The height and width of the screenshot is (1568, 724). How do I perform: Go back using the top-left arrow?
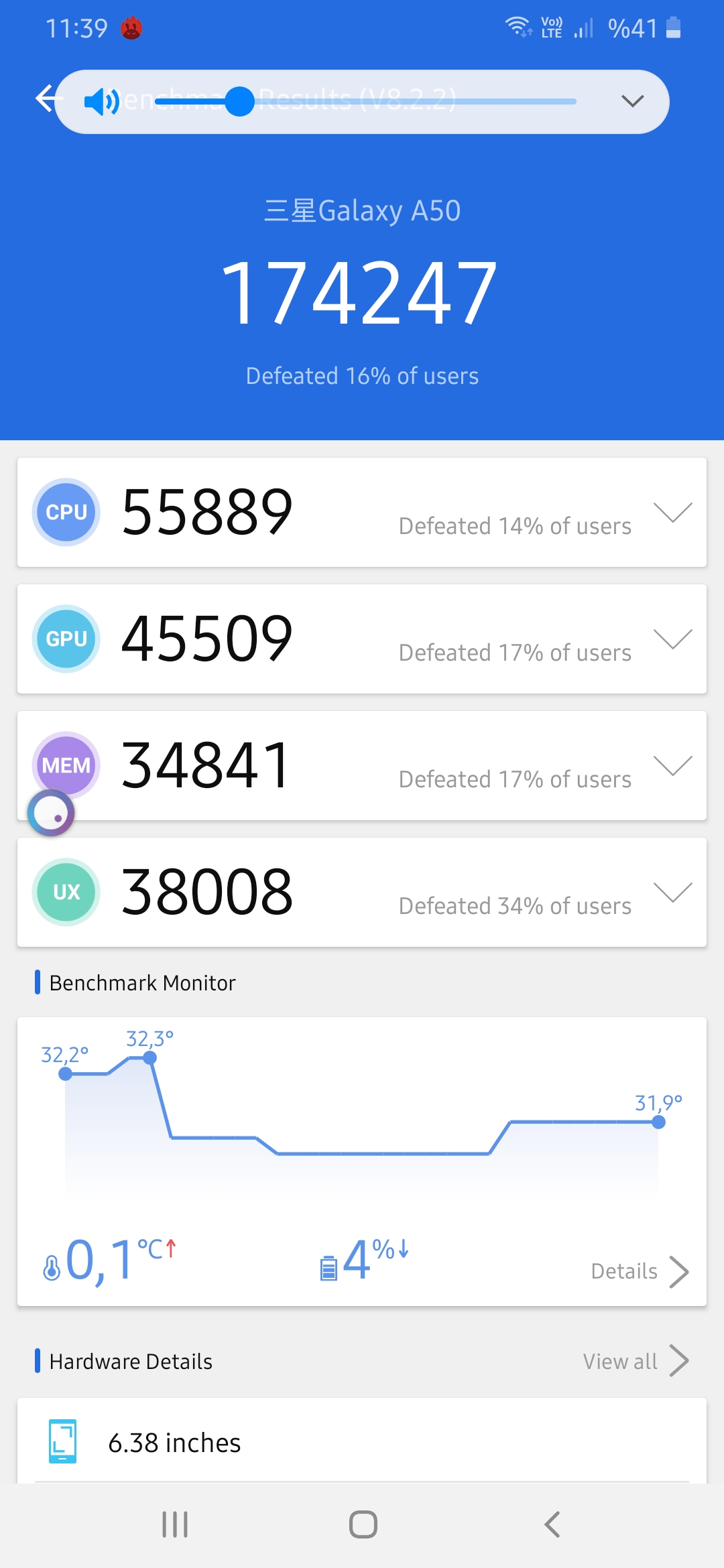46,99
